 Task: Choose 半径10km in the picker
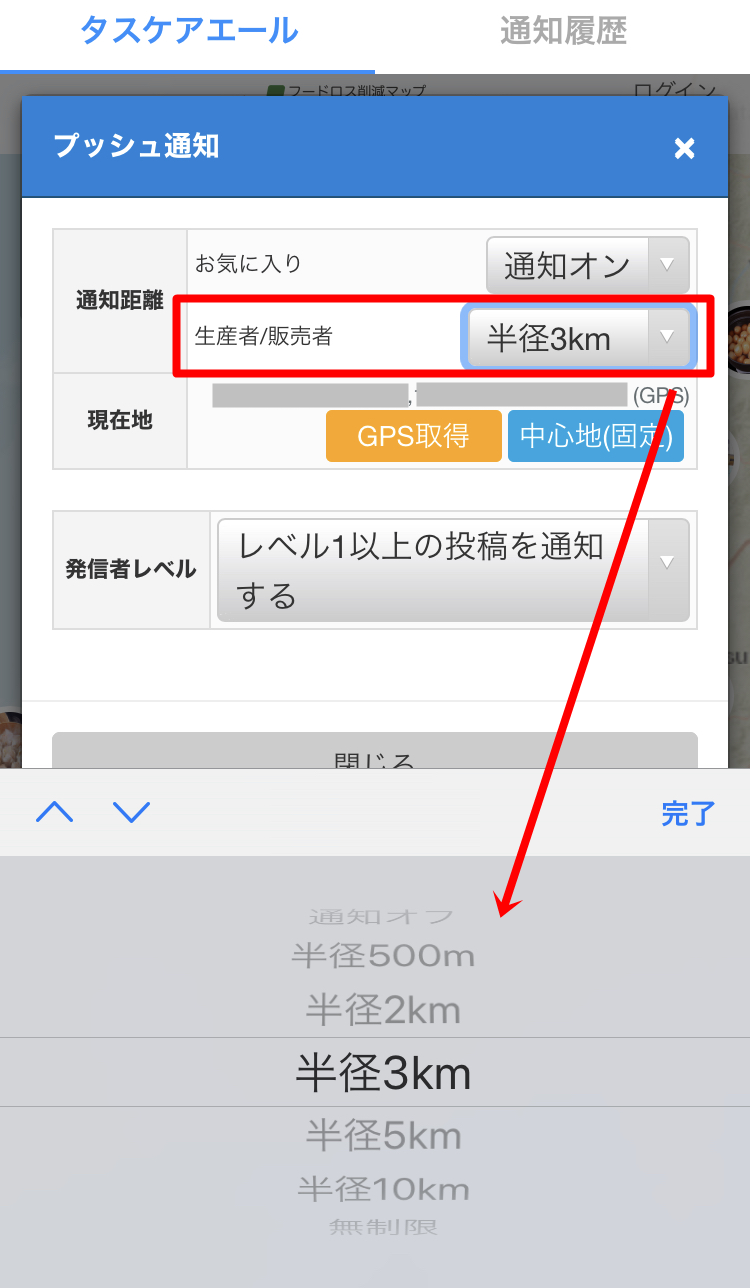click(383, 1188)
